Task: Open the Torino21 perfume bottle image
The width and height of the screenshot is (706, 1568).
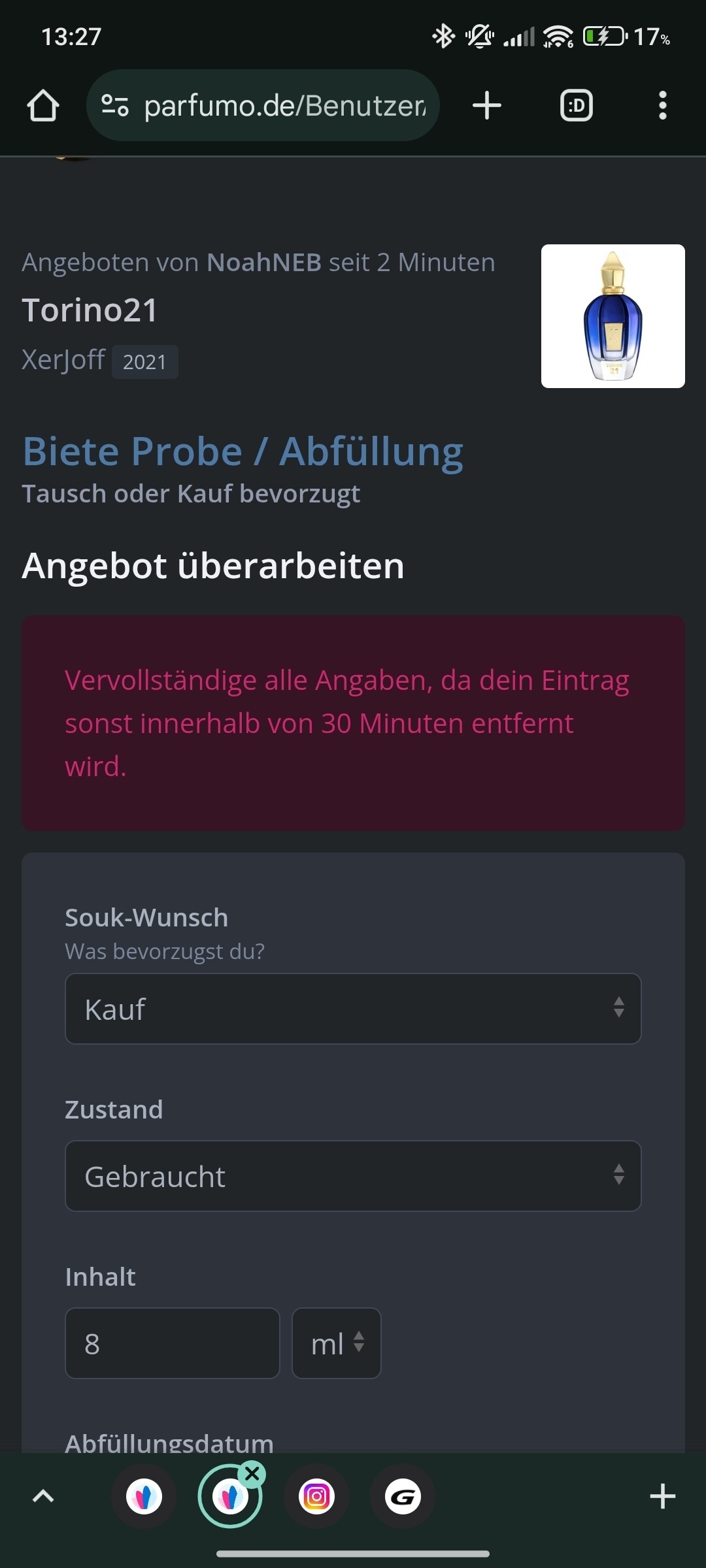Action: pyautogui.click(x=613, y=316)
